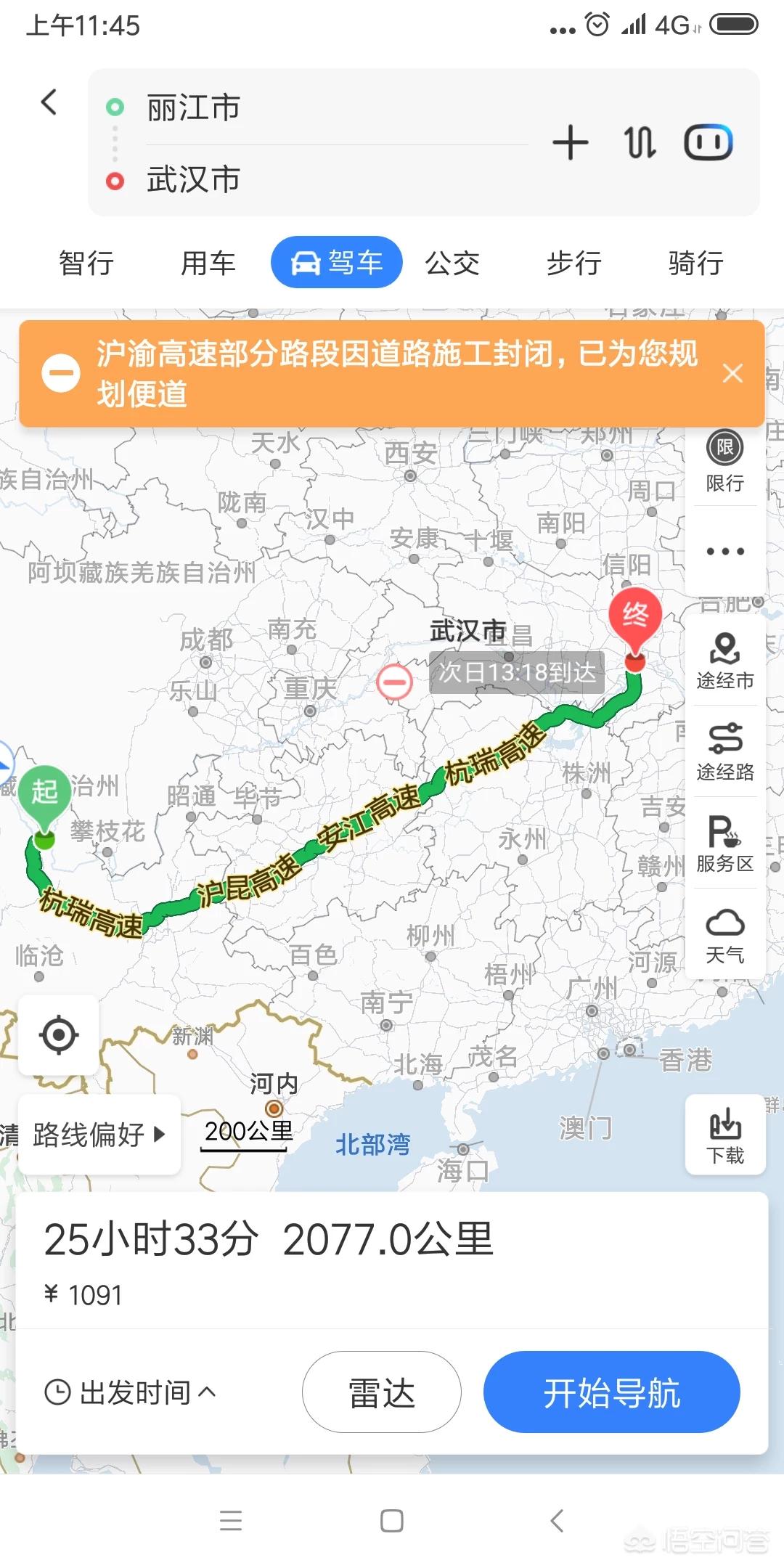The width and height of the screenshot is (784, 1568).
Task: Switch to the 智行 tab
Action: (x=86, y=263)
